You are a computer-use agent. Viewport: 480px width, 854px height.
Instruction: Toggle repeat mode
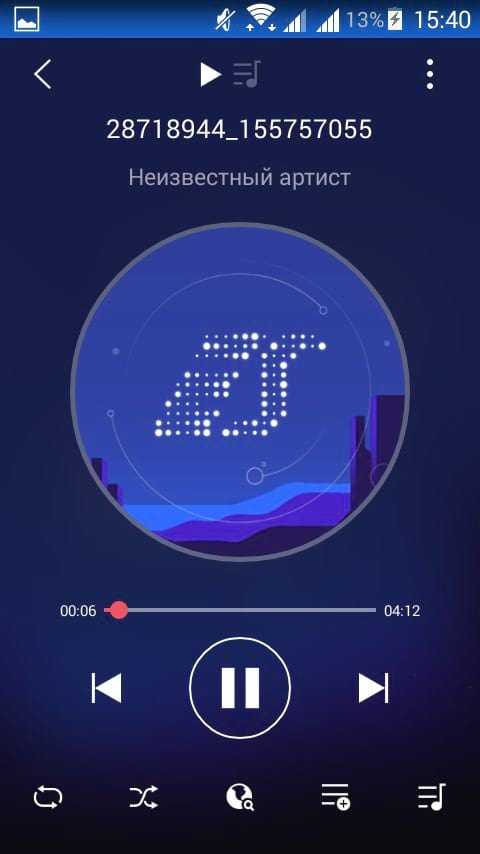tap(48, 798)
